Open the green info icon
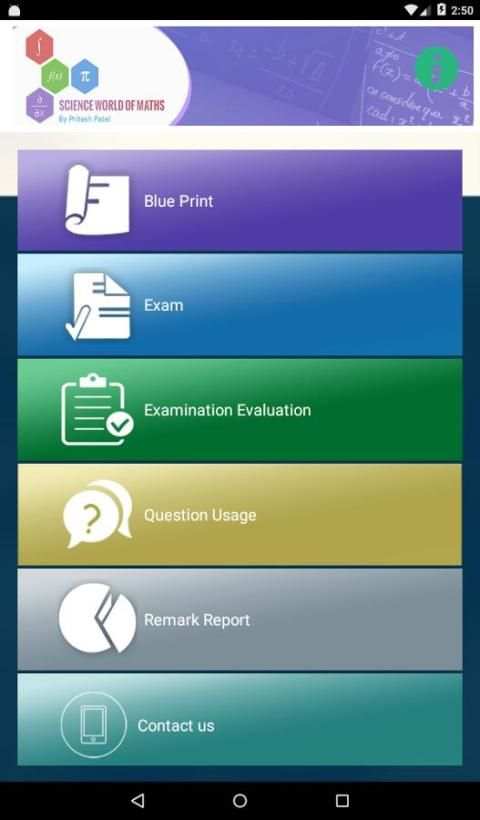 coord(437,69)
